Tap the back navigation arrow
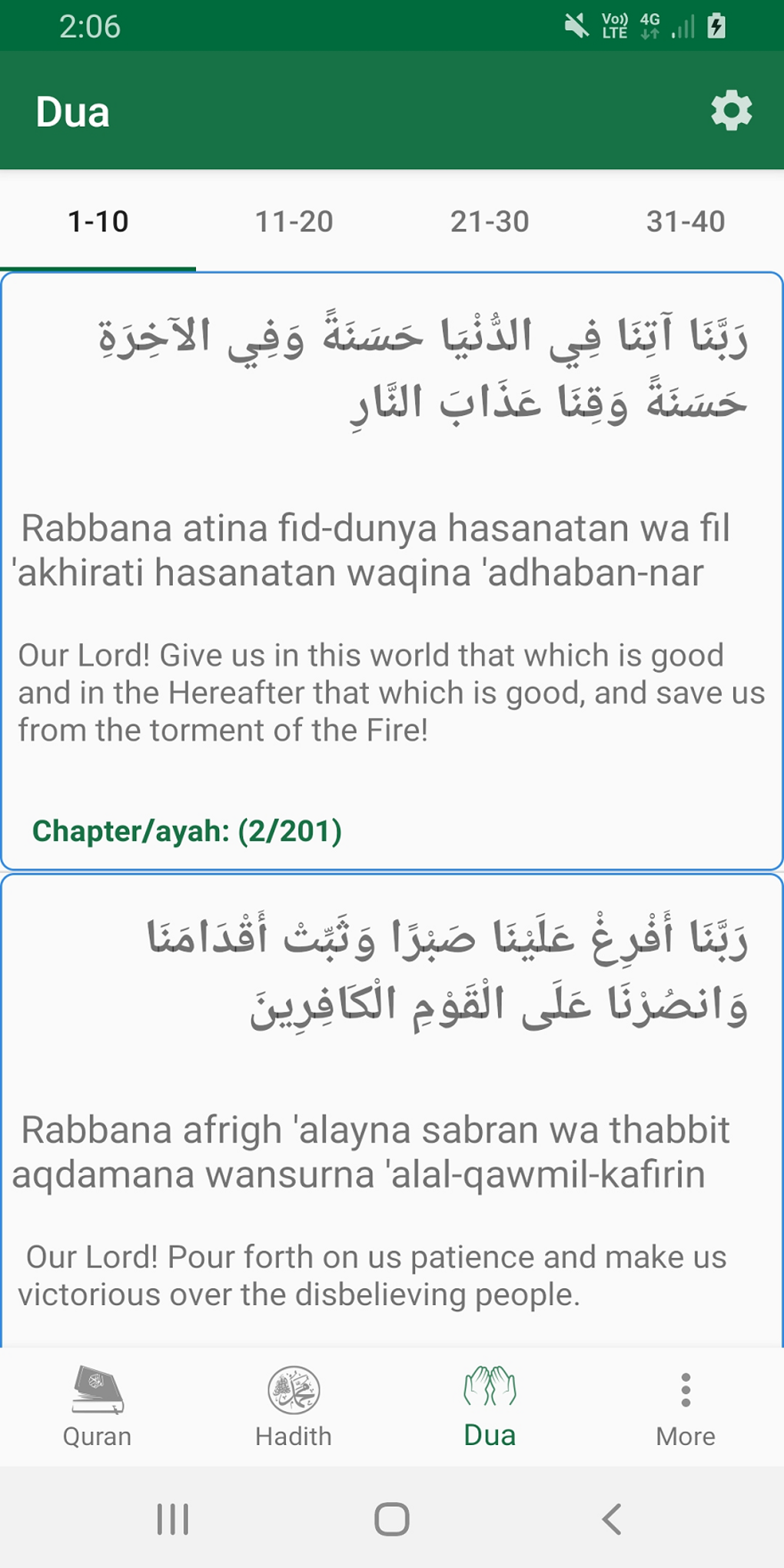The width and height of the screenshot is (784, 1568). 611,1518
